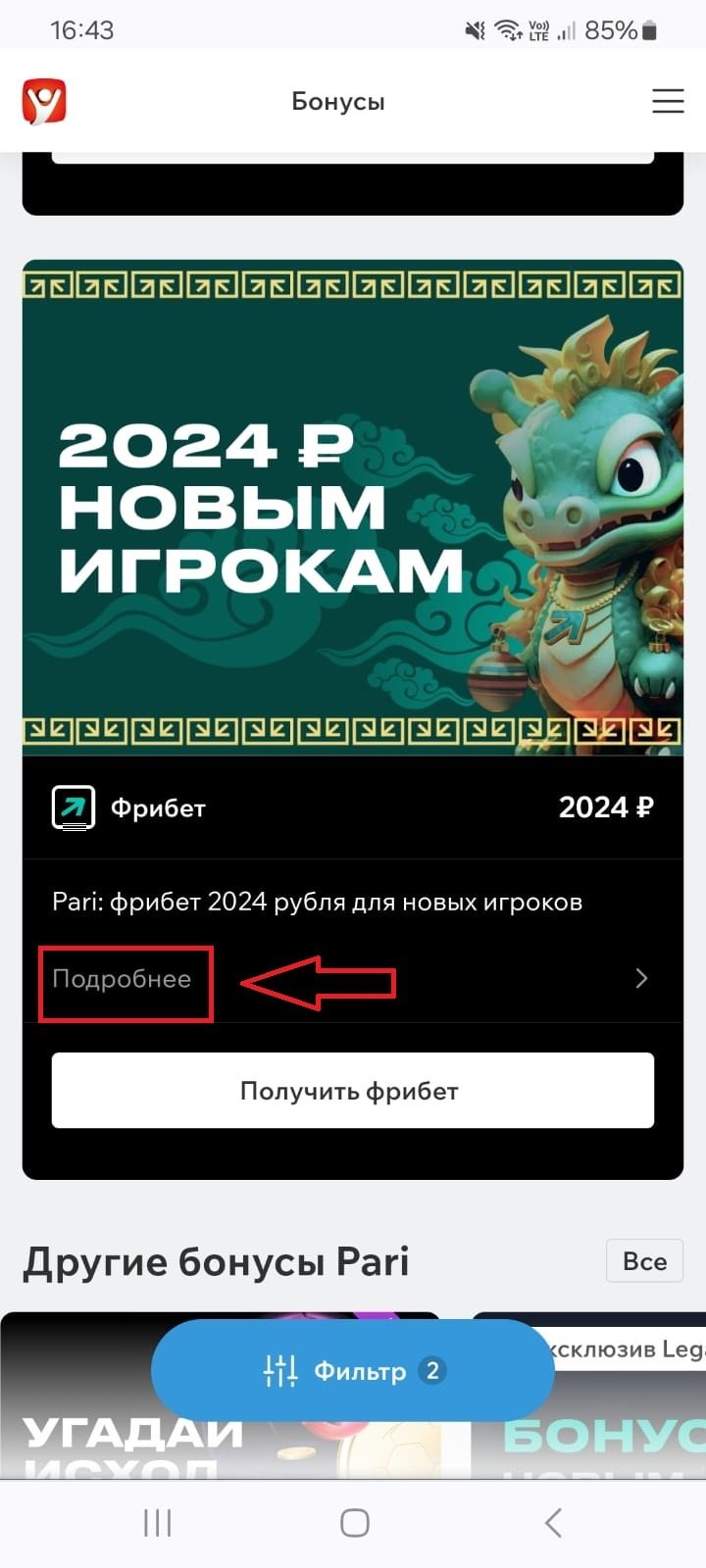The width and height of the screenshot is (706, 1568).
Task: Open the Фильтр button
Action: [352, 1370]
